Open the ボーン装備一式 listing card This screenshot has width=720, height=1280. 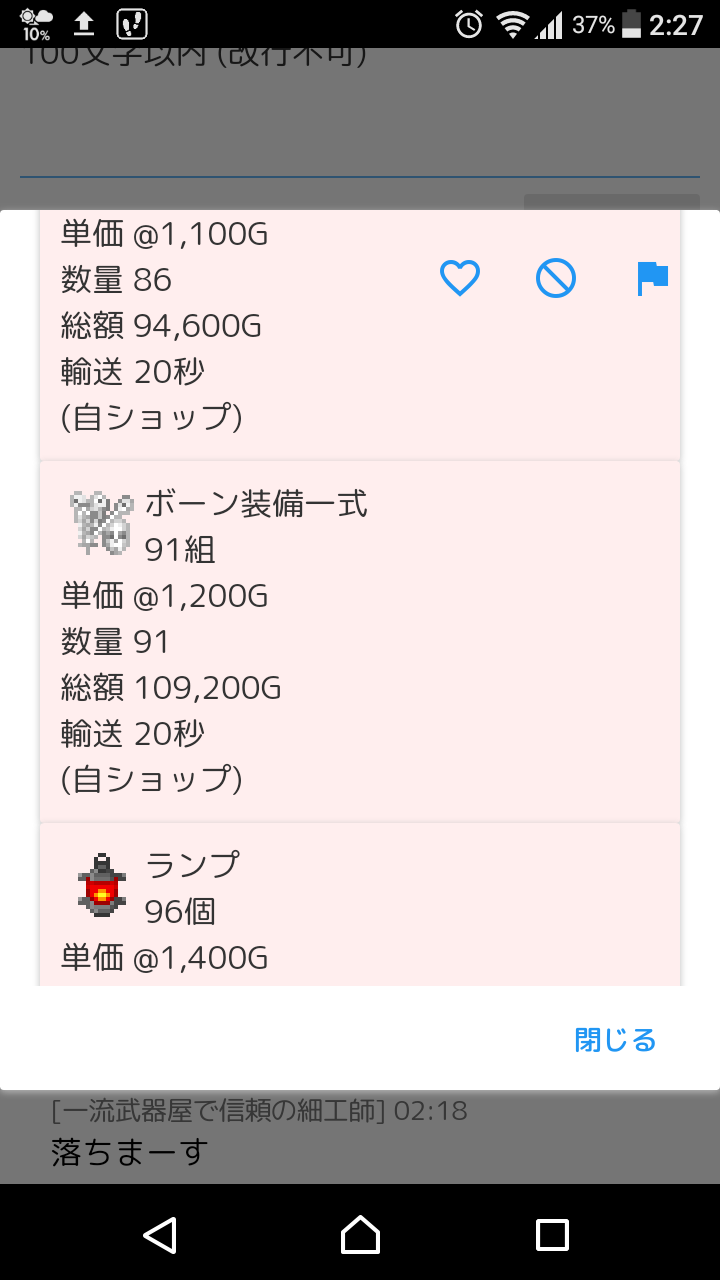(x=360, y=641)
